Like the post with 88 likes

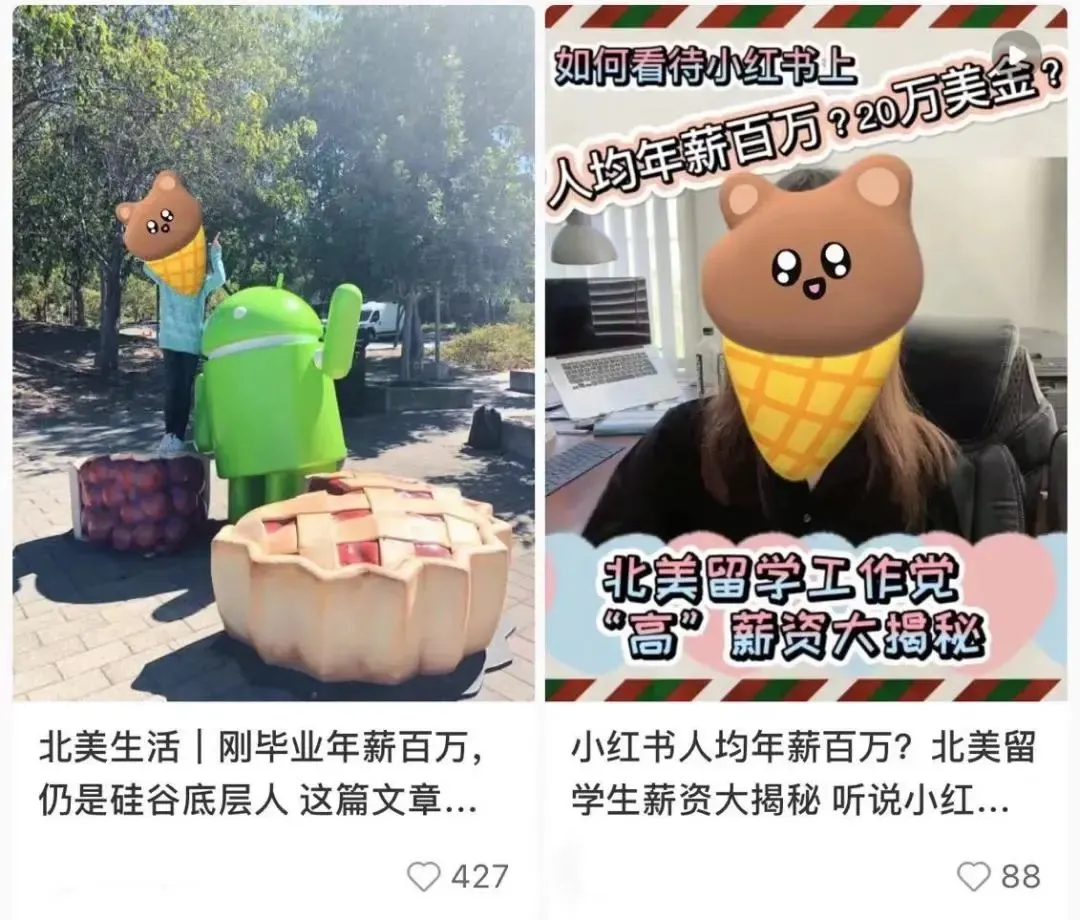pos(974,876)
